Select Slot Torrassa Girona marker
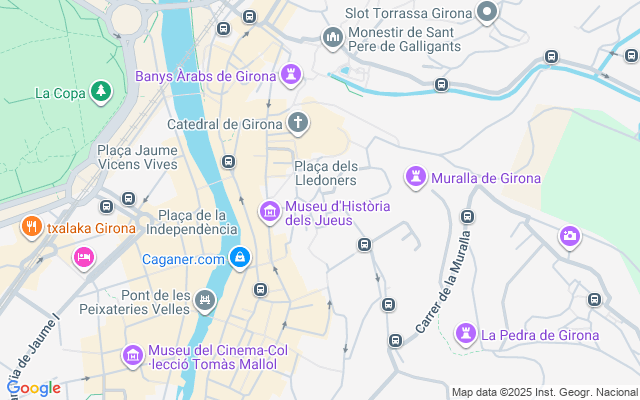Viewport: 640px width, 400px height. 487,13
